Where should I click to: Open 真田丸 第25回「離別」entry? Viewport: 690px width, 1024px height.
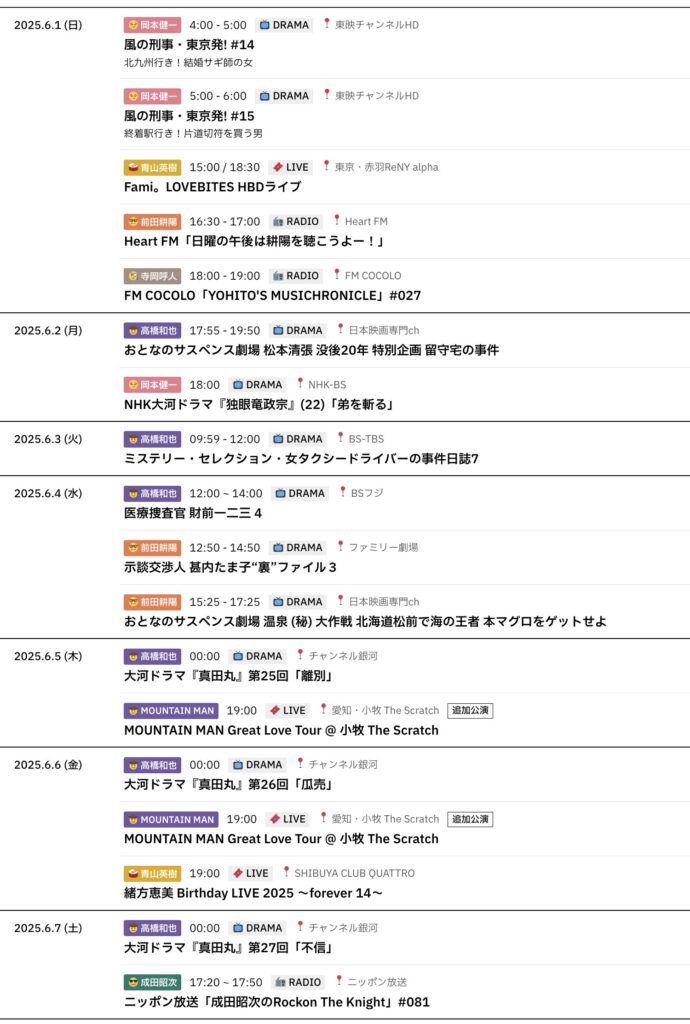tap(227, 675)
